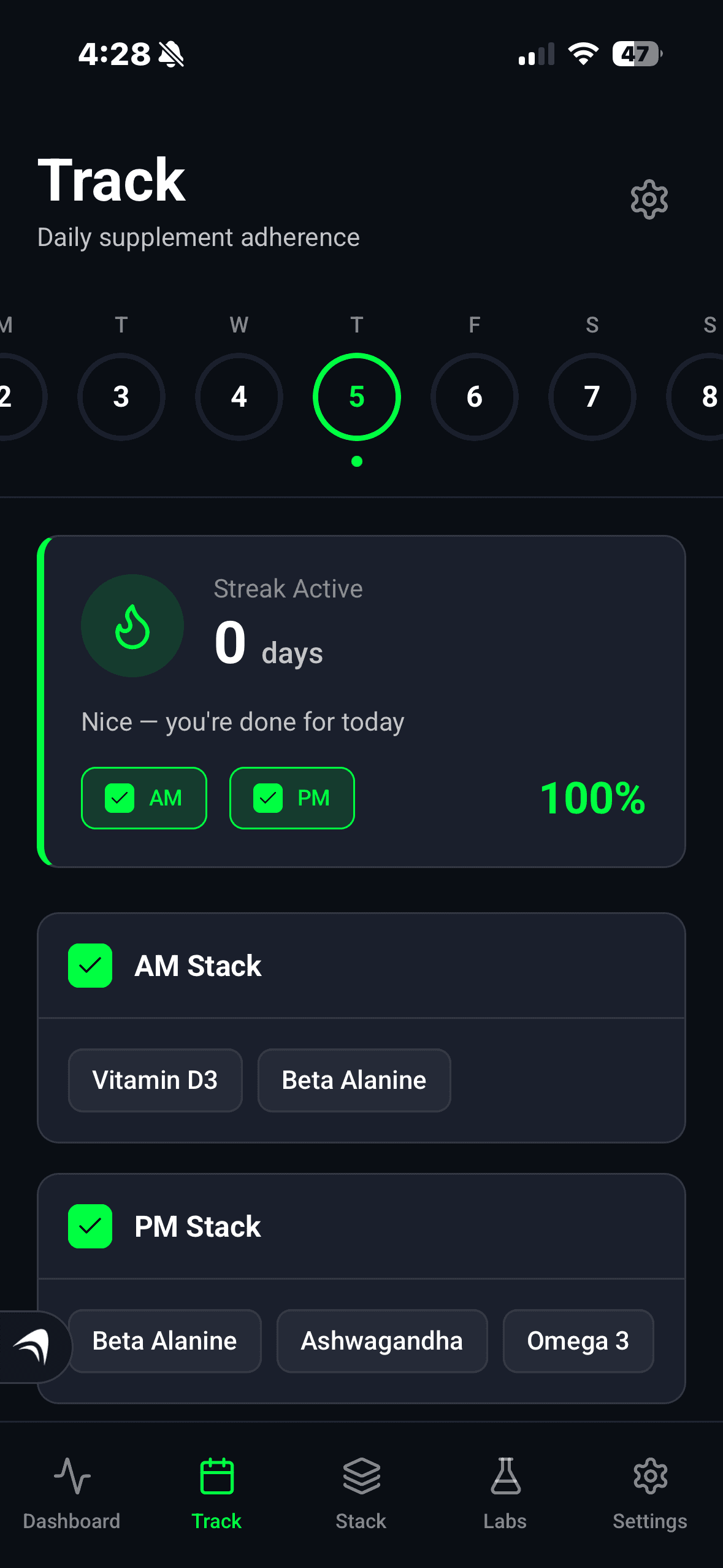
Task: Tap Beta Alanine in the AM Stack
Action: coord(354,1080)
